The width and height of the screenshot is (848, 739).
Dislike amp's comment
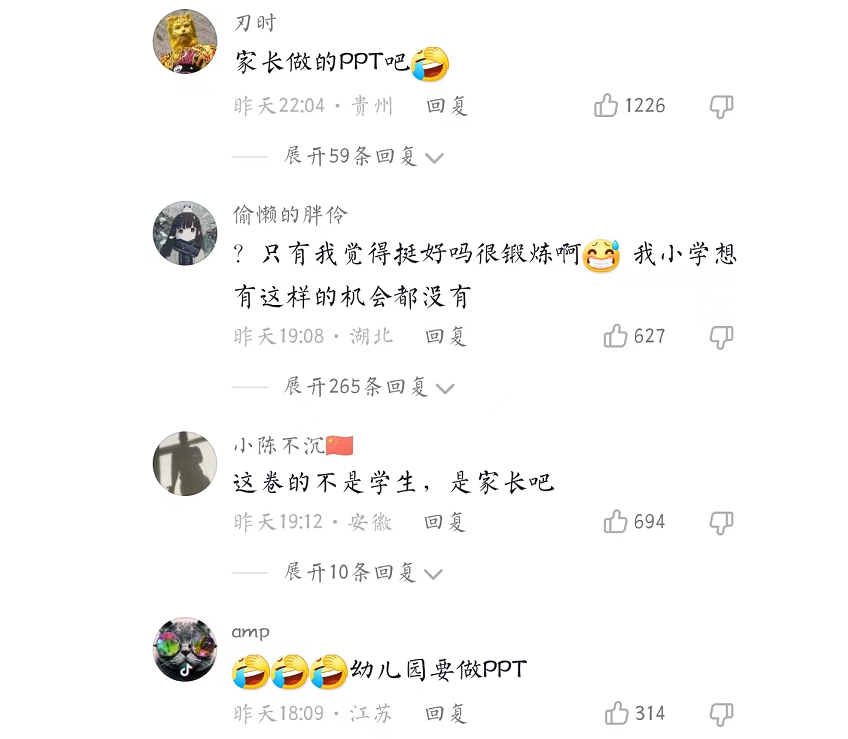tap(721, 714)
